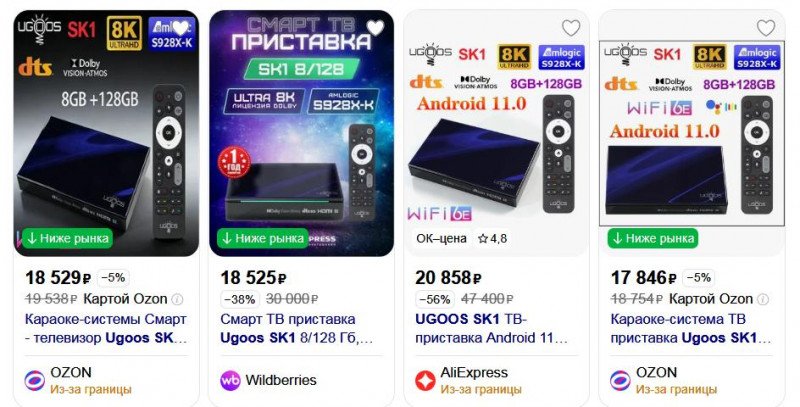Open title link 'UGOOS SK1 ТВ-приставка Android 11'
This screenshot has width=800, height=407.
[492, 329]
